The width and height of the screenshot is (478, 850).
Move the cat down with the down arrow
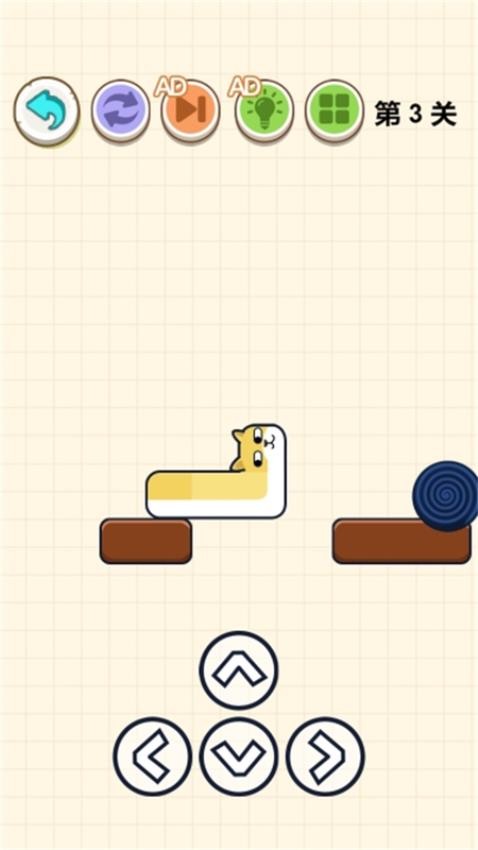tap(238, 756)
